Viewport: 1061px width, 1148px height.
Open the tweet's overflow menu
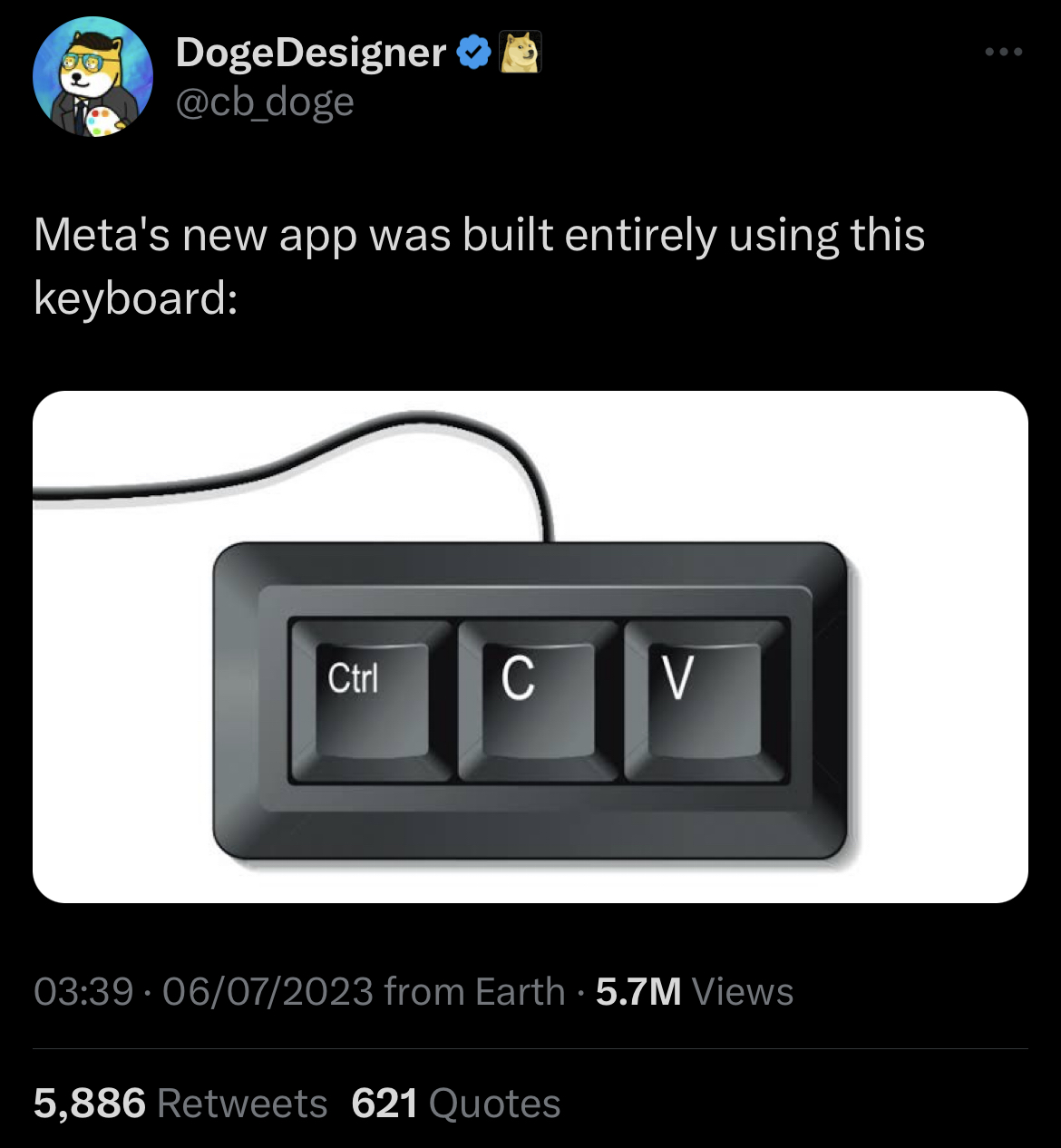click(x=1004, y=53)
